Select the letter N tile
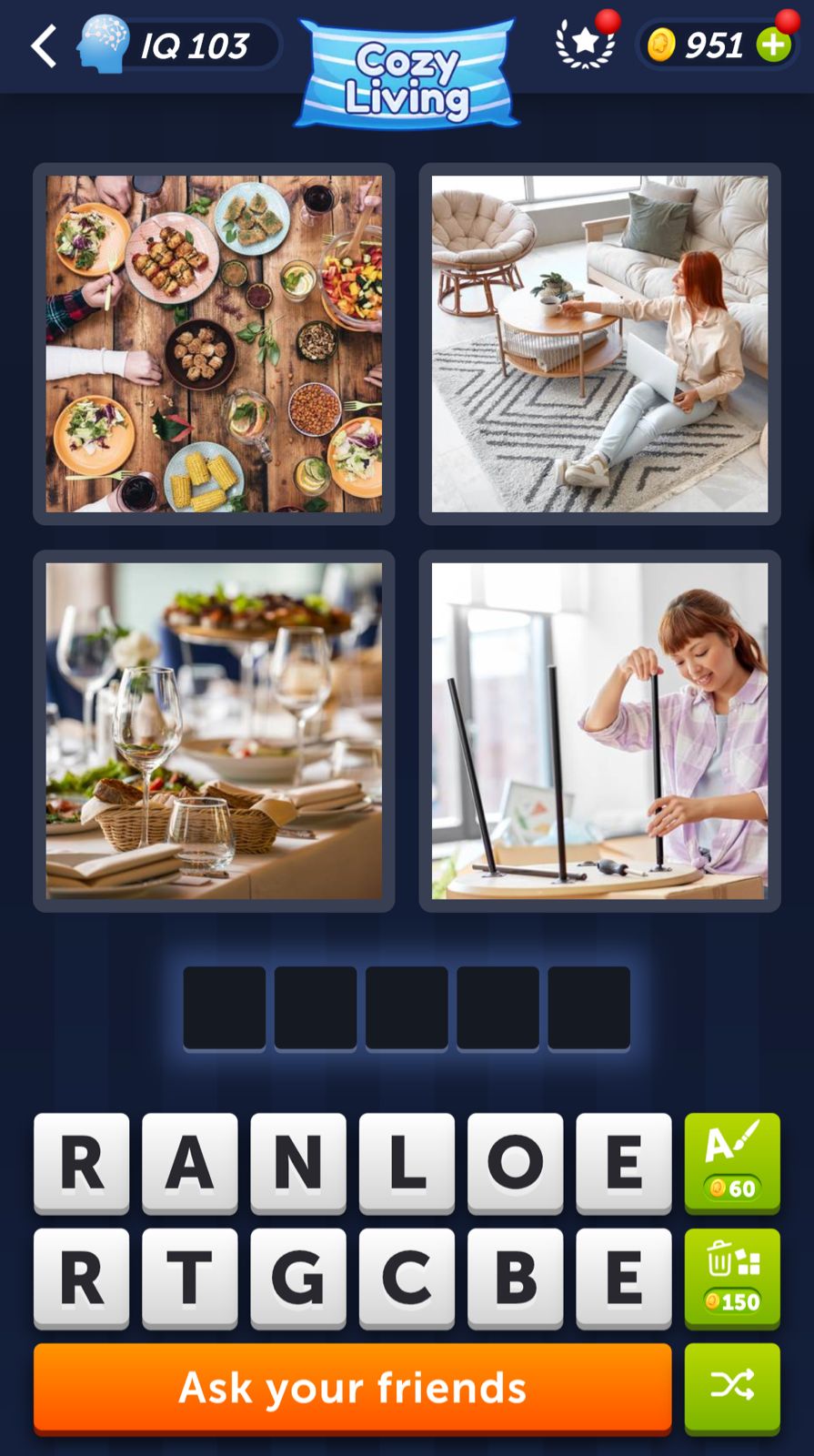The height and width of the screenshot is (1456, 814). [297, 1162]
